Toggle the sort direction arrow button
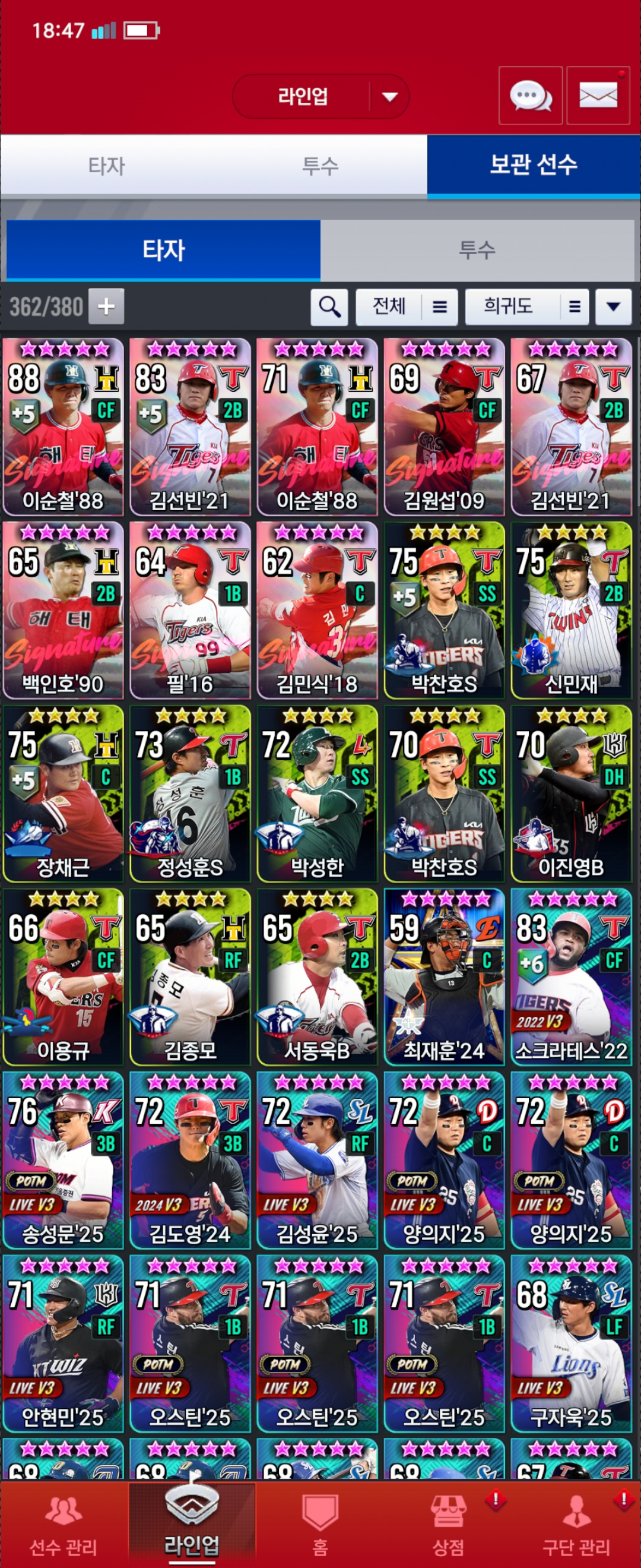This screenshot has height=1568, width=641. (x=613, y=307)
